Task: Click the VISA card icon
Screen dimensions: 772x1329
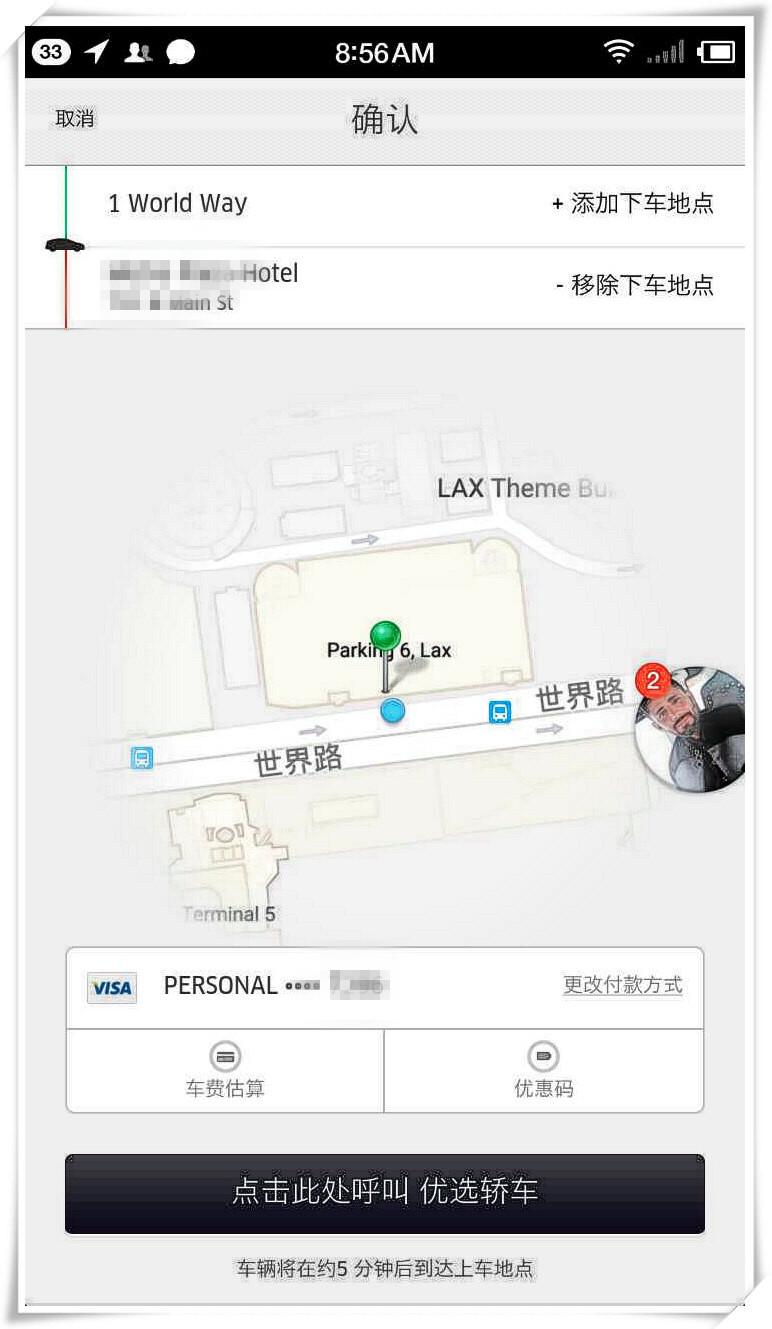Action: point(111,987)
